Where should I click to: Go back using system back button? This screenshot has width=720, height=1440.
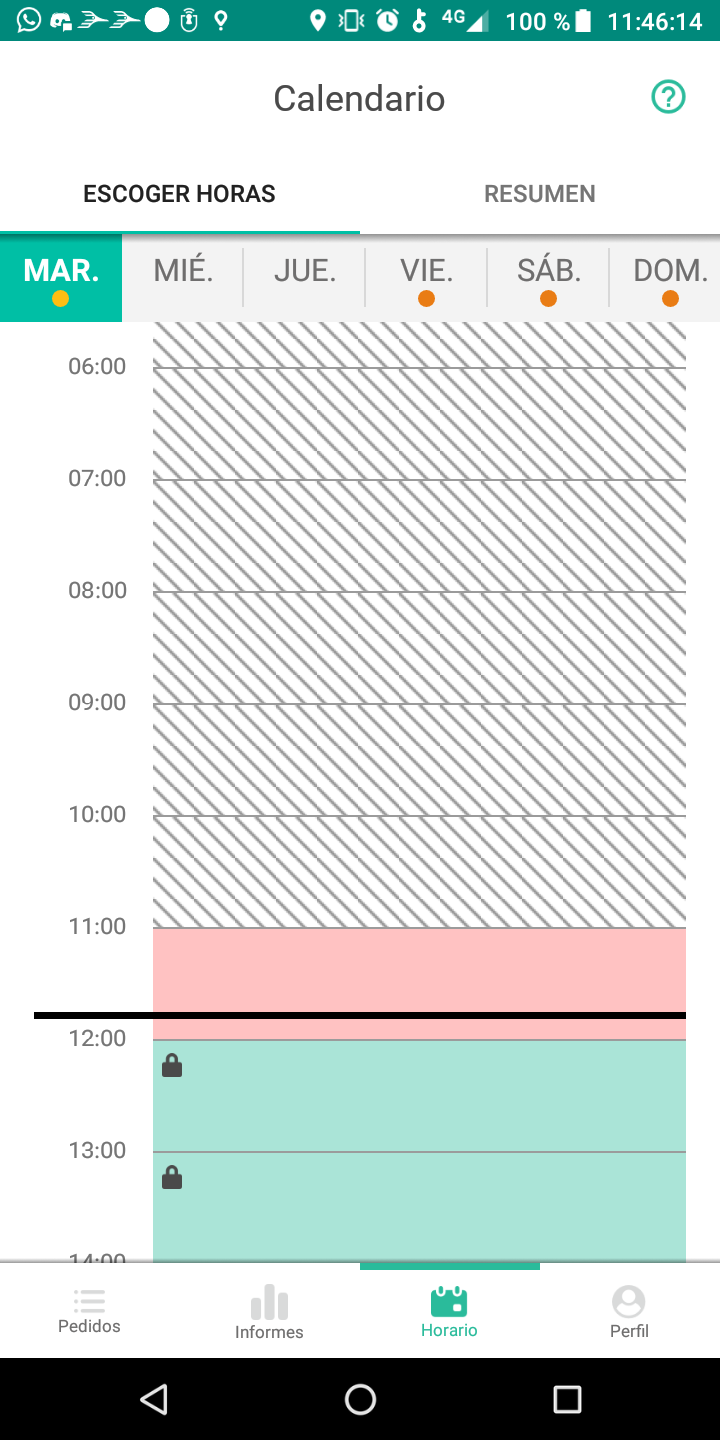[153, 1399]
